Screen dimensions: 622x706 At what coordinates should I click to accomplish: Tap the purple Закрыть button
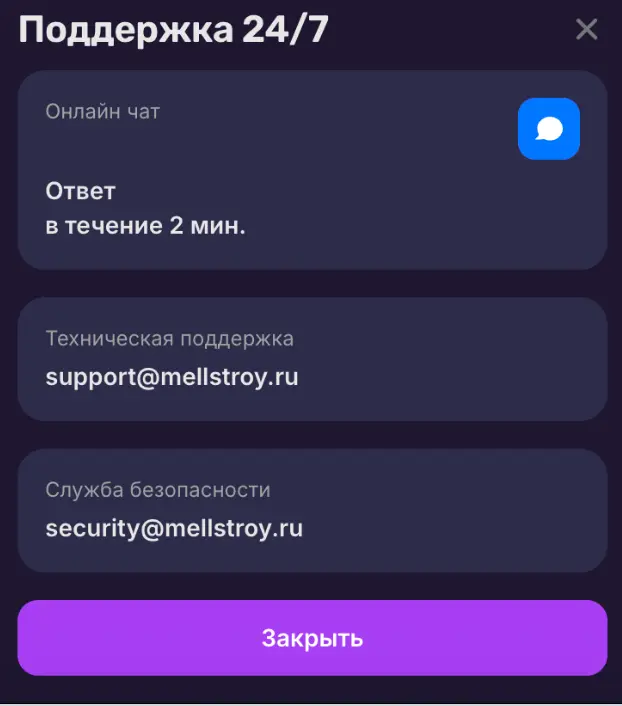(312, 638)
